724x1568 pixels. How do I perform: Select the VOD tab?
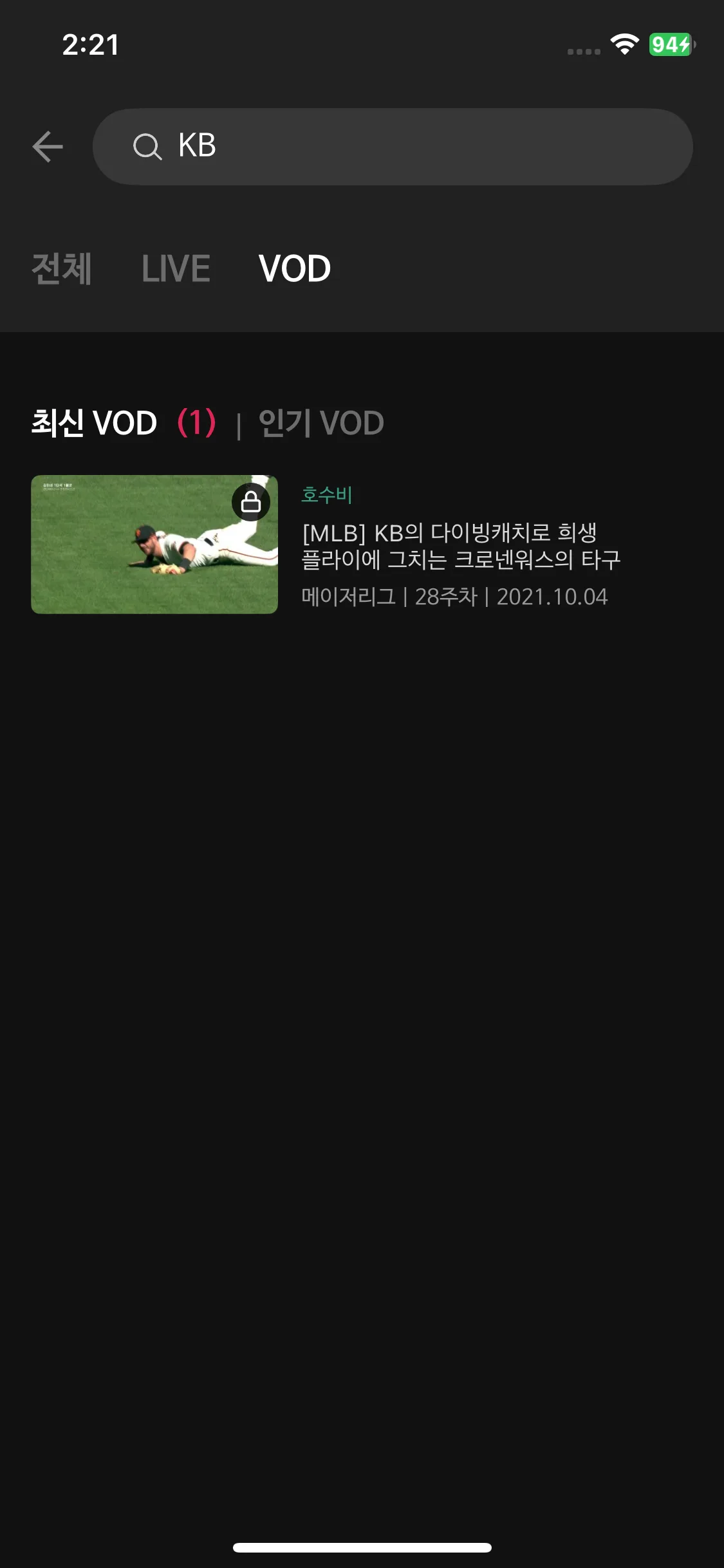coord(293,268)
